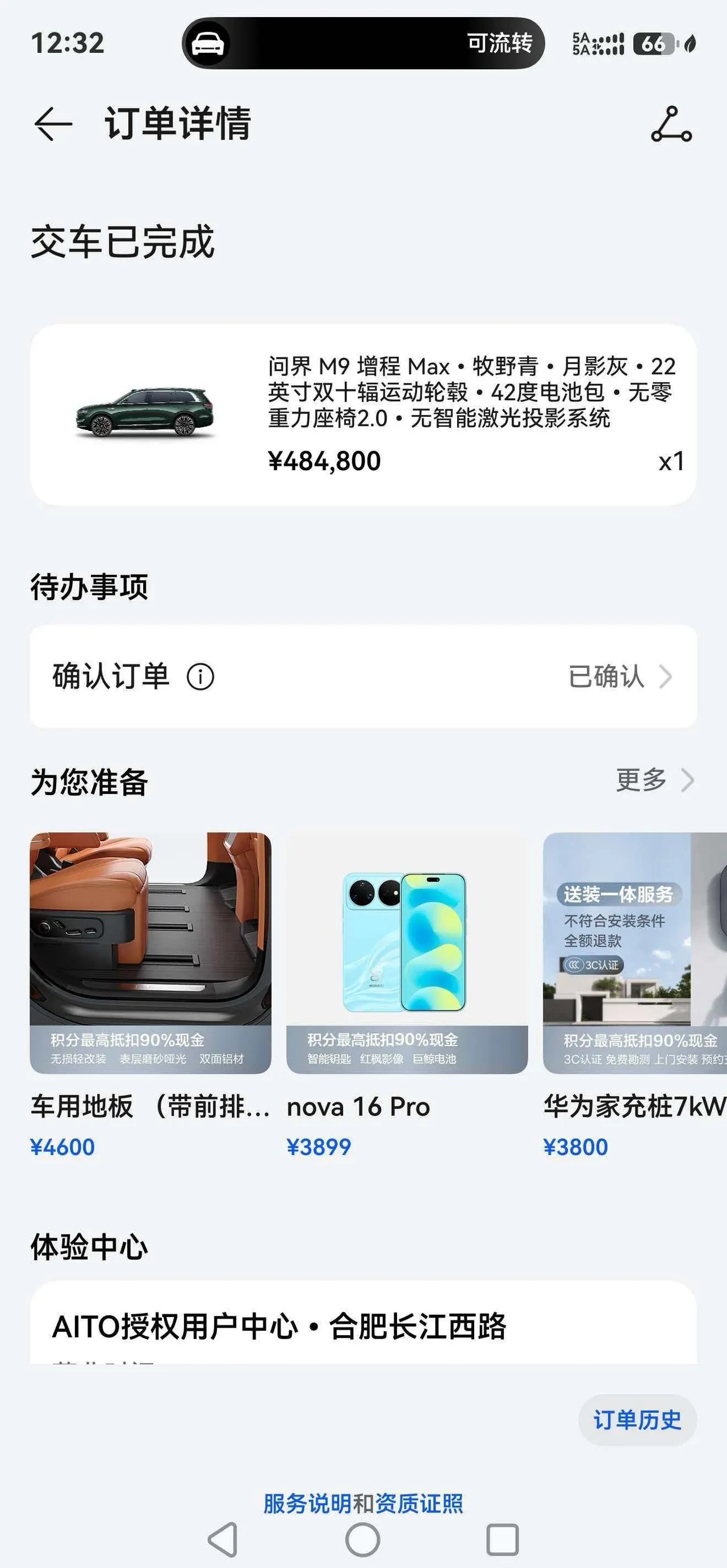Open the nova 16 Pro product card
This screenshot has width=727, height=1568.
tap(407, 996)
